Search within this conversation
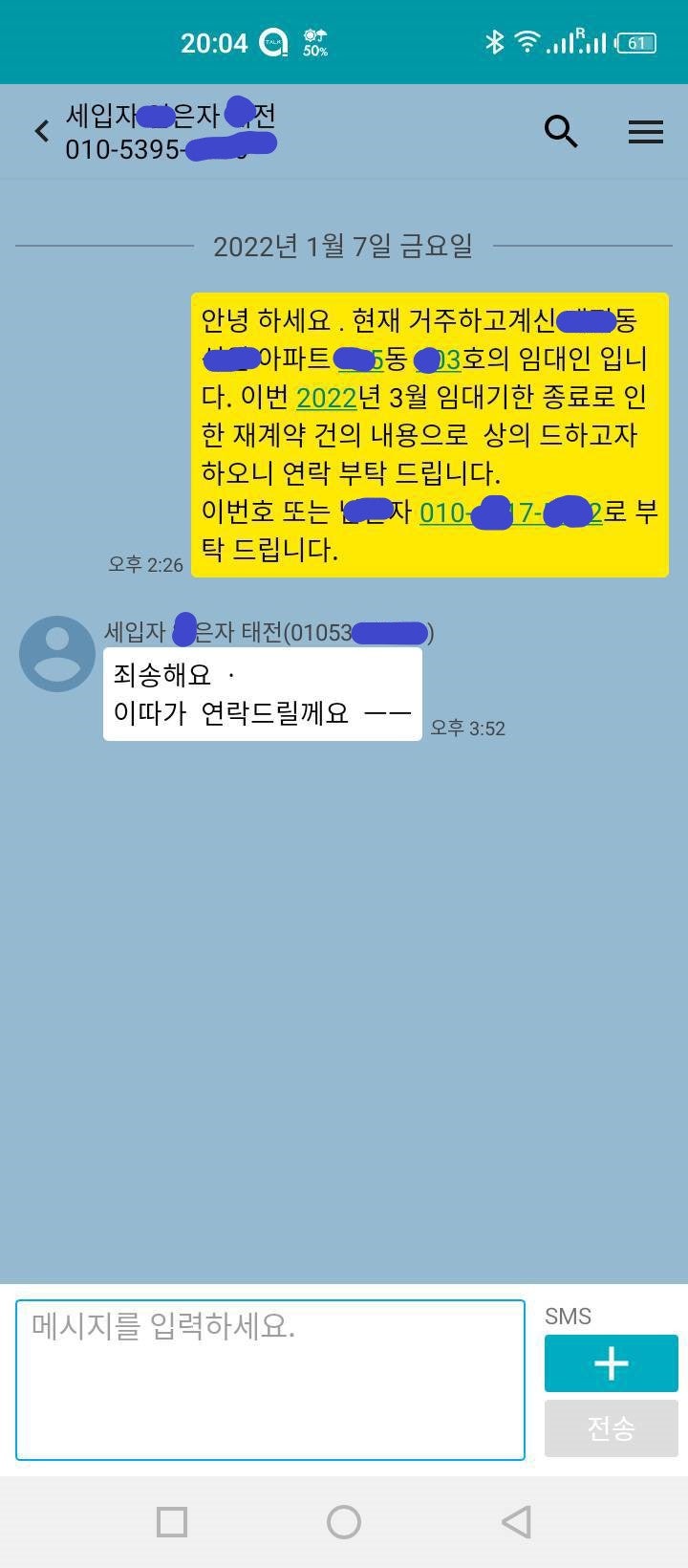This screenshot has height=1568, width=688. (561, 131)
